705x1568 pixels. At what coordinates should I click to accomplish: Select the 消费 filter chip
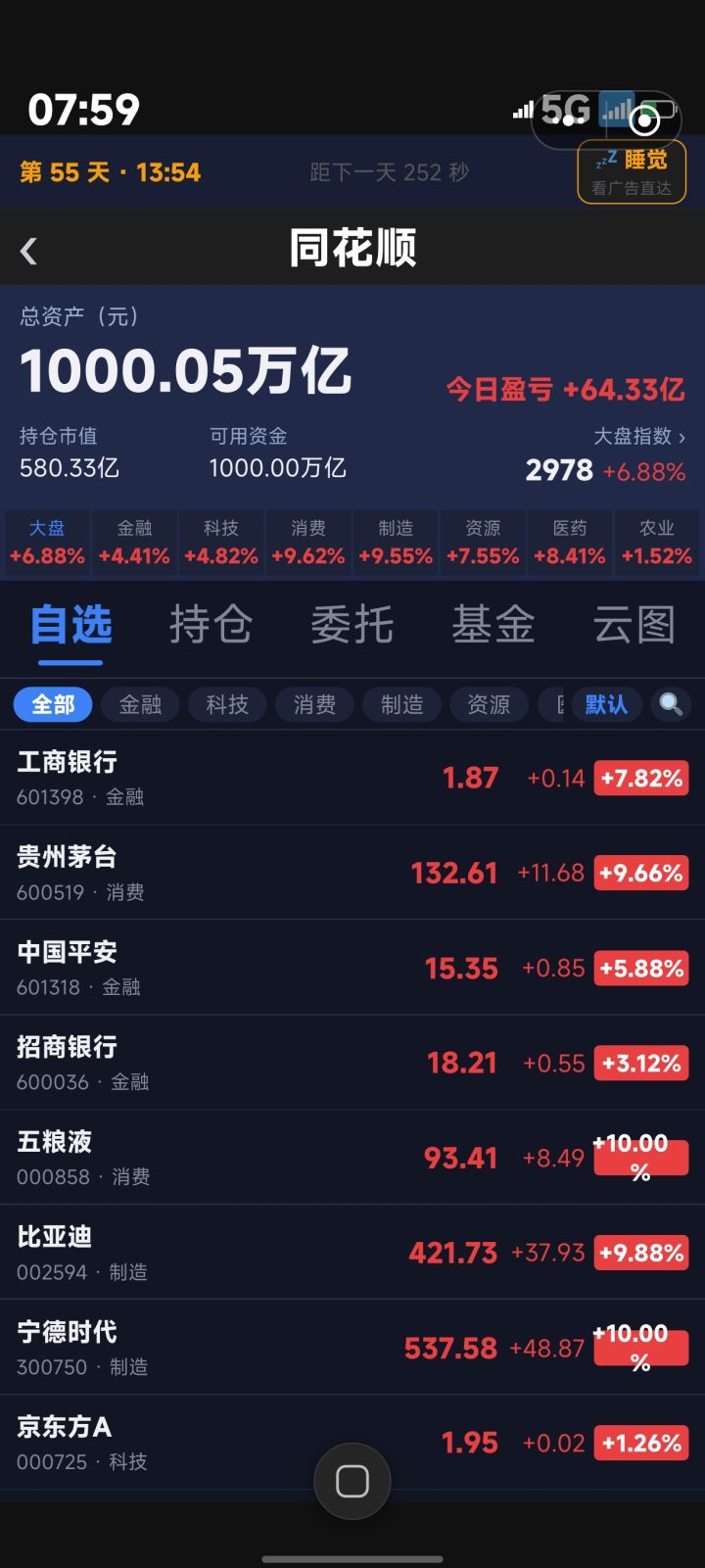pos(314,704)
